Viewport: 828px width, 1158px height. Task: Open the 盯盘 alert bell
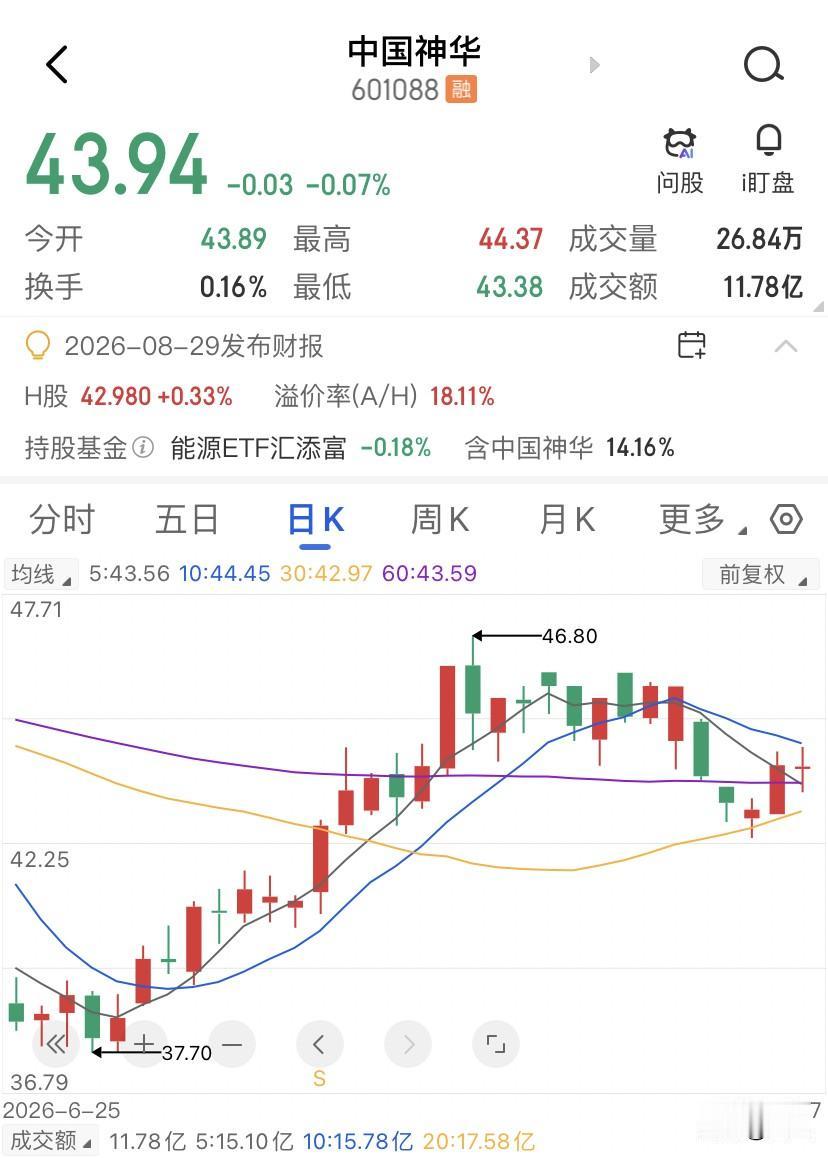click(768, 161)
